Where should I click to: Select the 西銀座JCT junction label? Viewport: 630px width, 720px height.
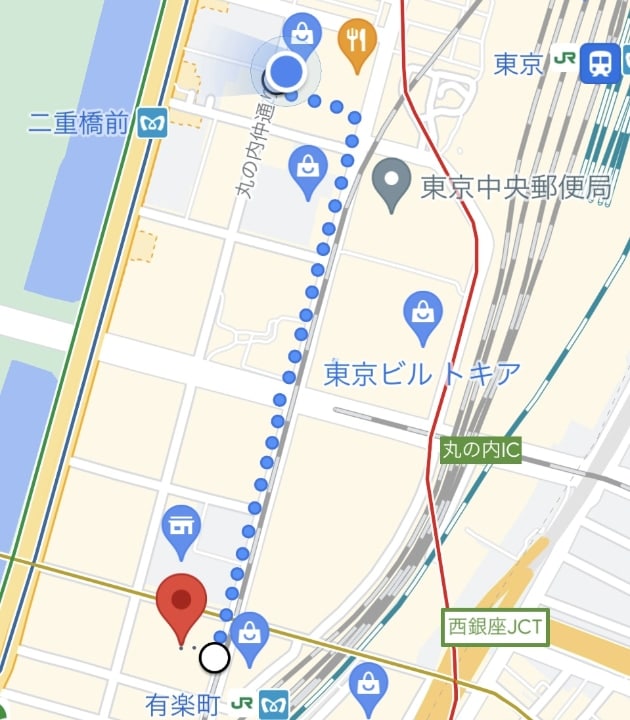coord(496,628)
